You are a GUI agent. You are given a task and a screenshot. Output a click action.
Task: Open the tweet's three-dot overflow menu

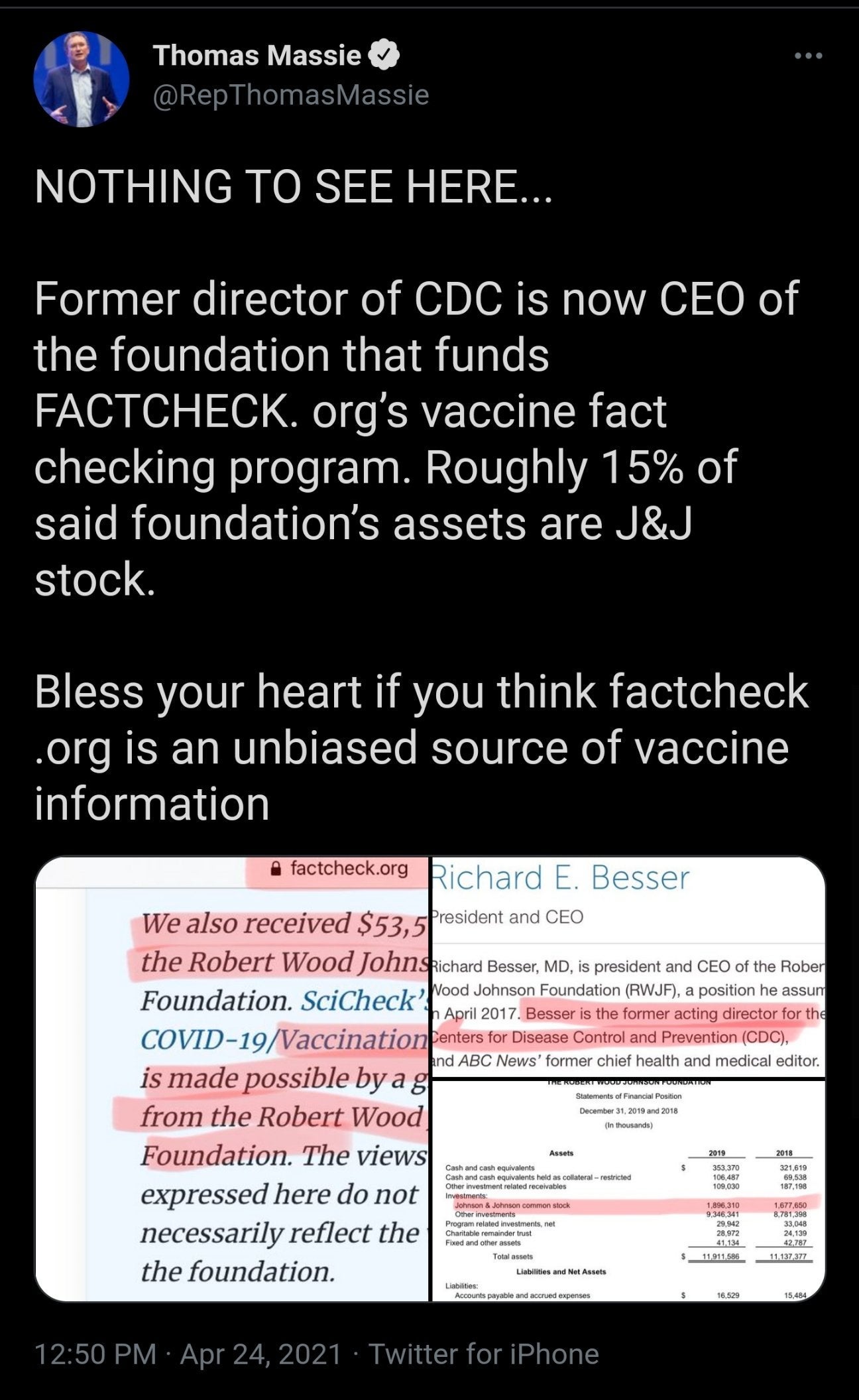pos(809,56)
